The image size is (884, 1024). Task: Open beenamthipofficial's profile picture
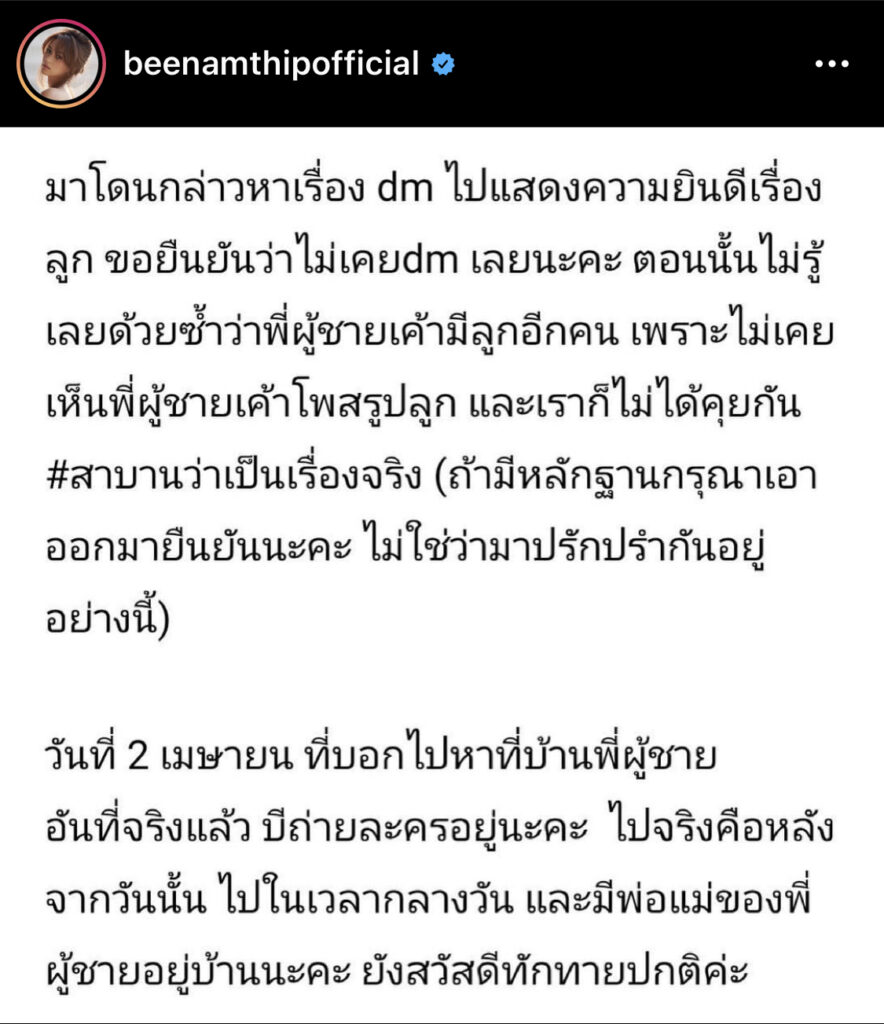tap(60, 64)
